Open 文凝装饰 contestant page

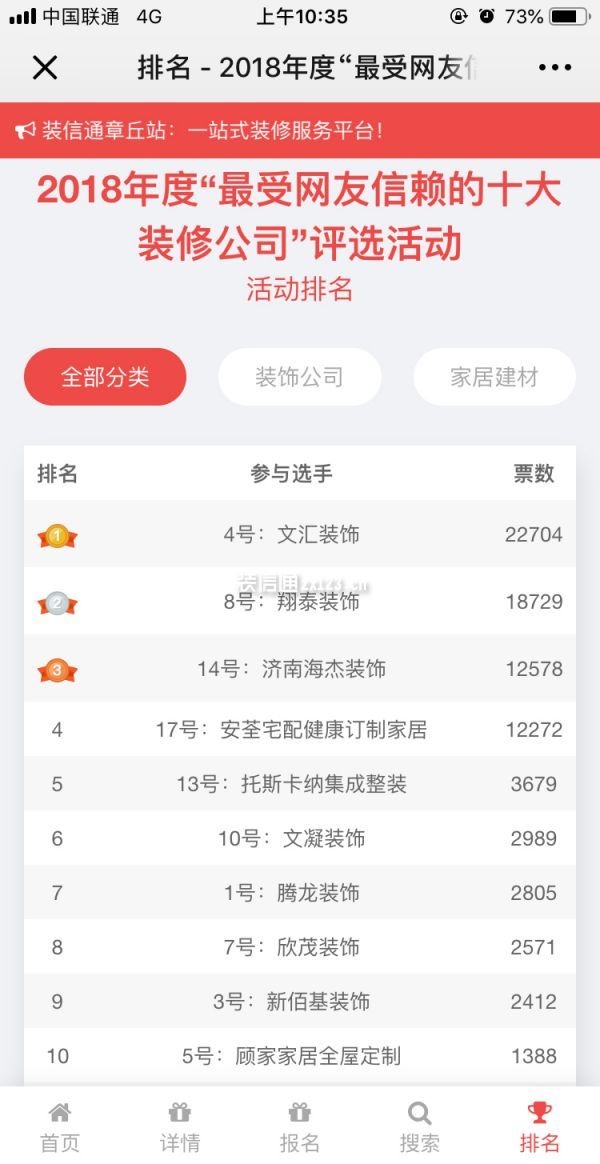[300, 839]
